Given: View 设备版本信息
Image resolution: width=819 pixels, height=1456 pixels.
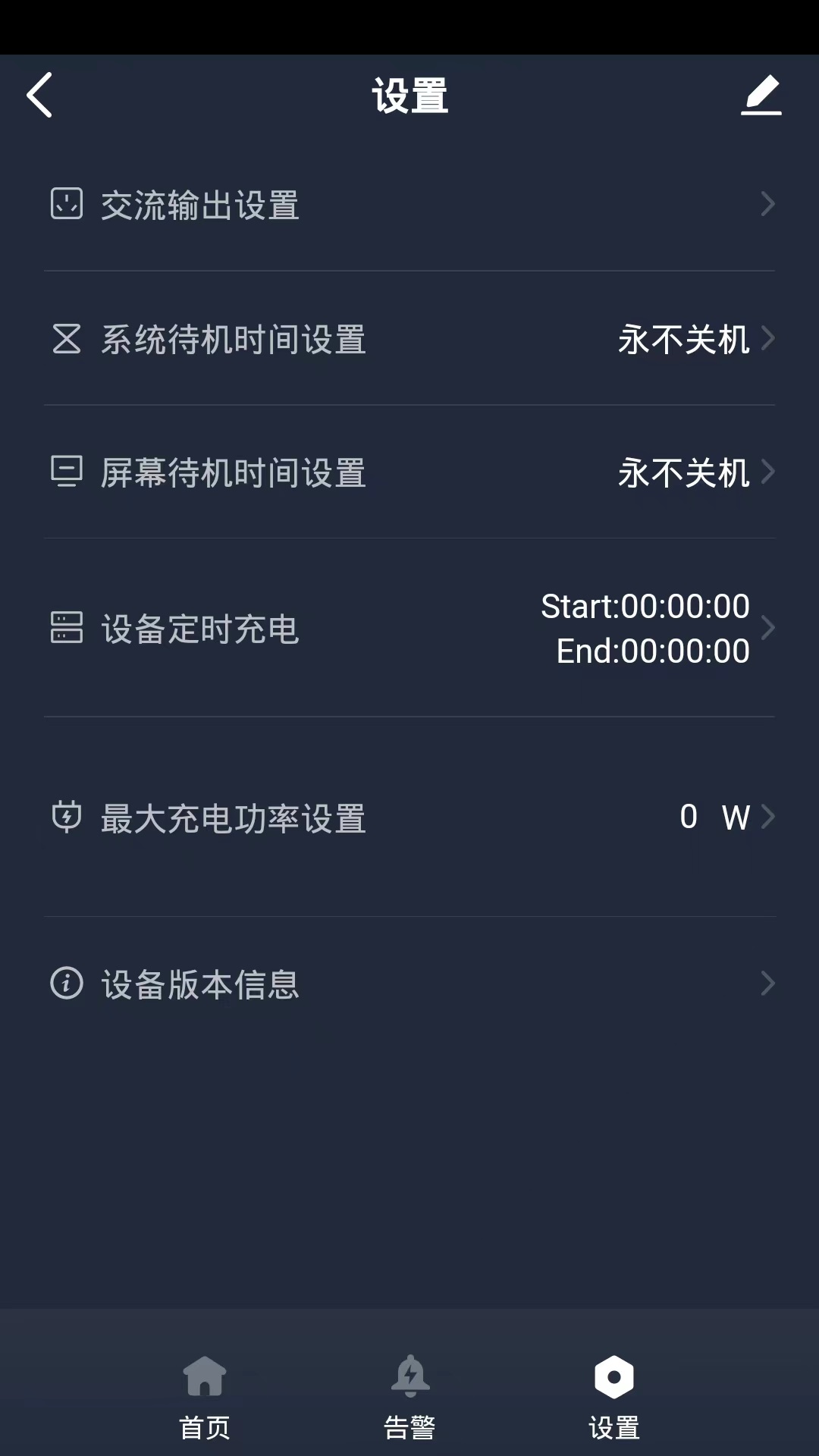Looking at the screenshot, I should pyautogui.click(x=409, y=984).
